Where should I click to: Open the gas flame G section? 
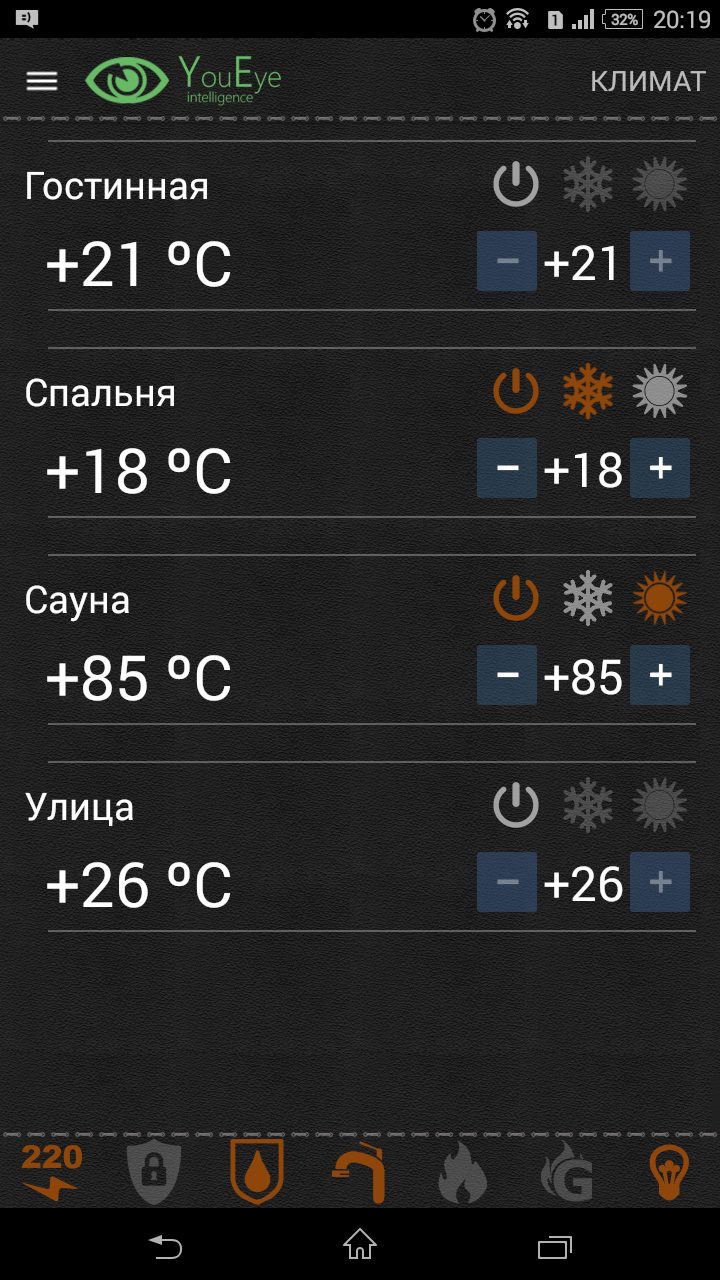tap(566, 1171)
